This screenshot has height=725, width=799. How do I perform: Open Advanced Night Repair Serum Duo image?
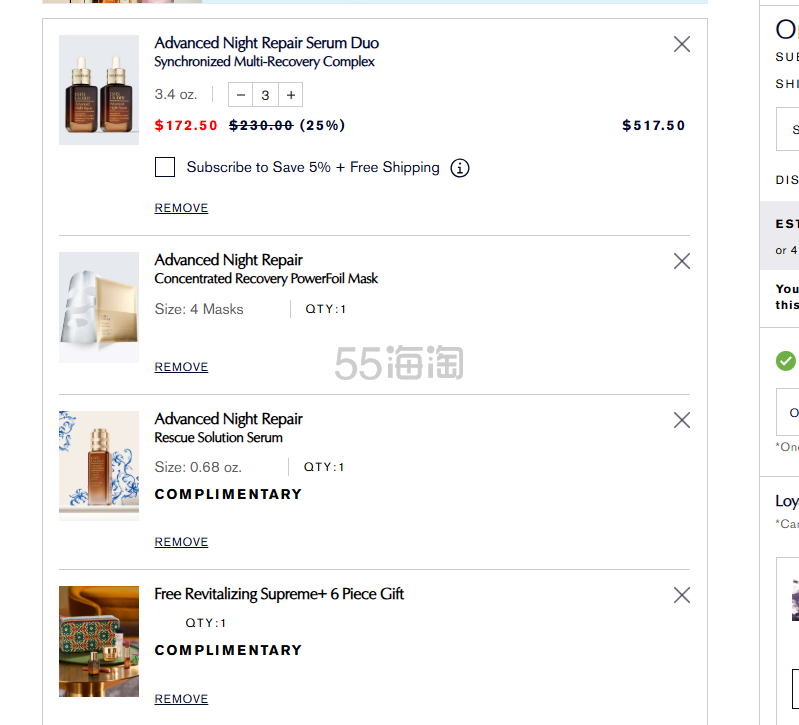(x=99, y=90)
